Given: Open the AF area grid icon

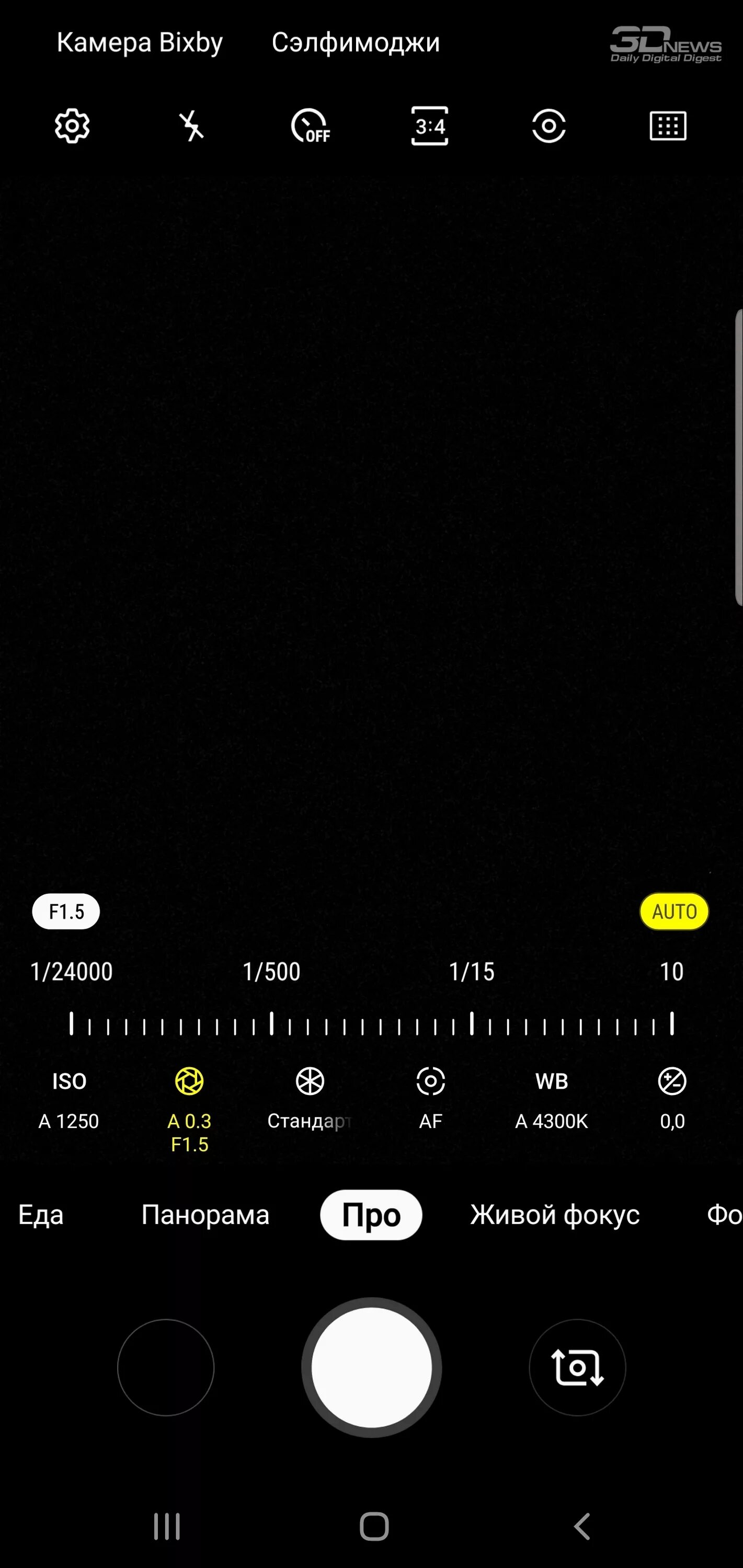Looking at the screenshot, I should [668, 126].
